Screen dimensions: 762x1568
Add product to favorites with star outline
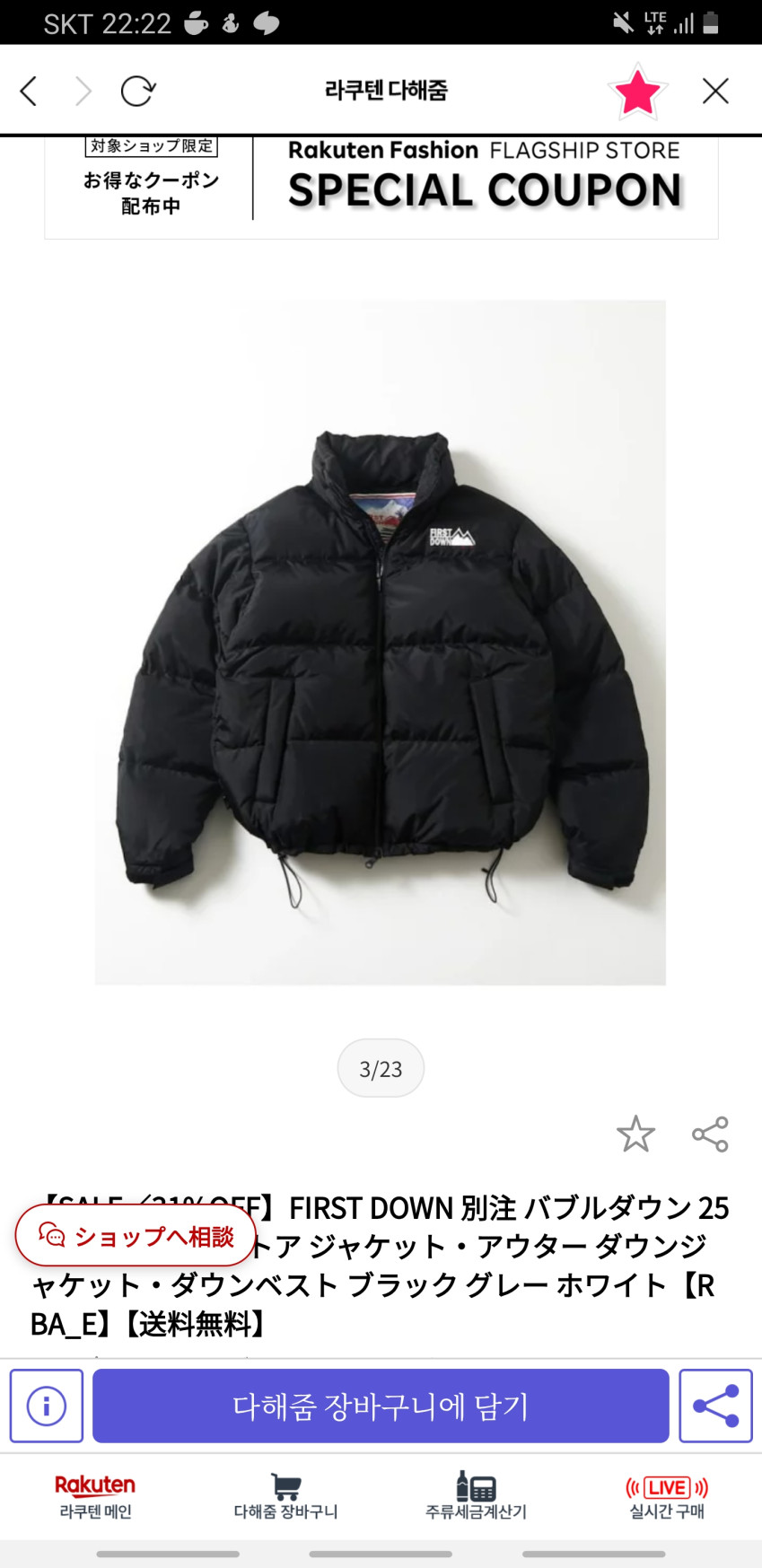pos(635,1134)
